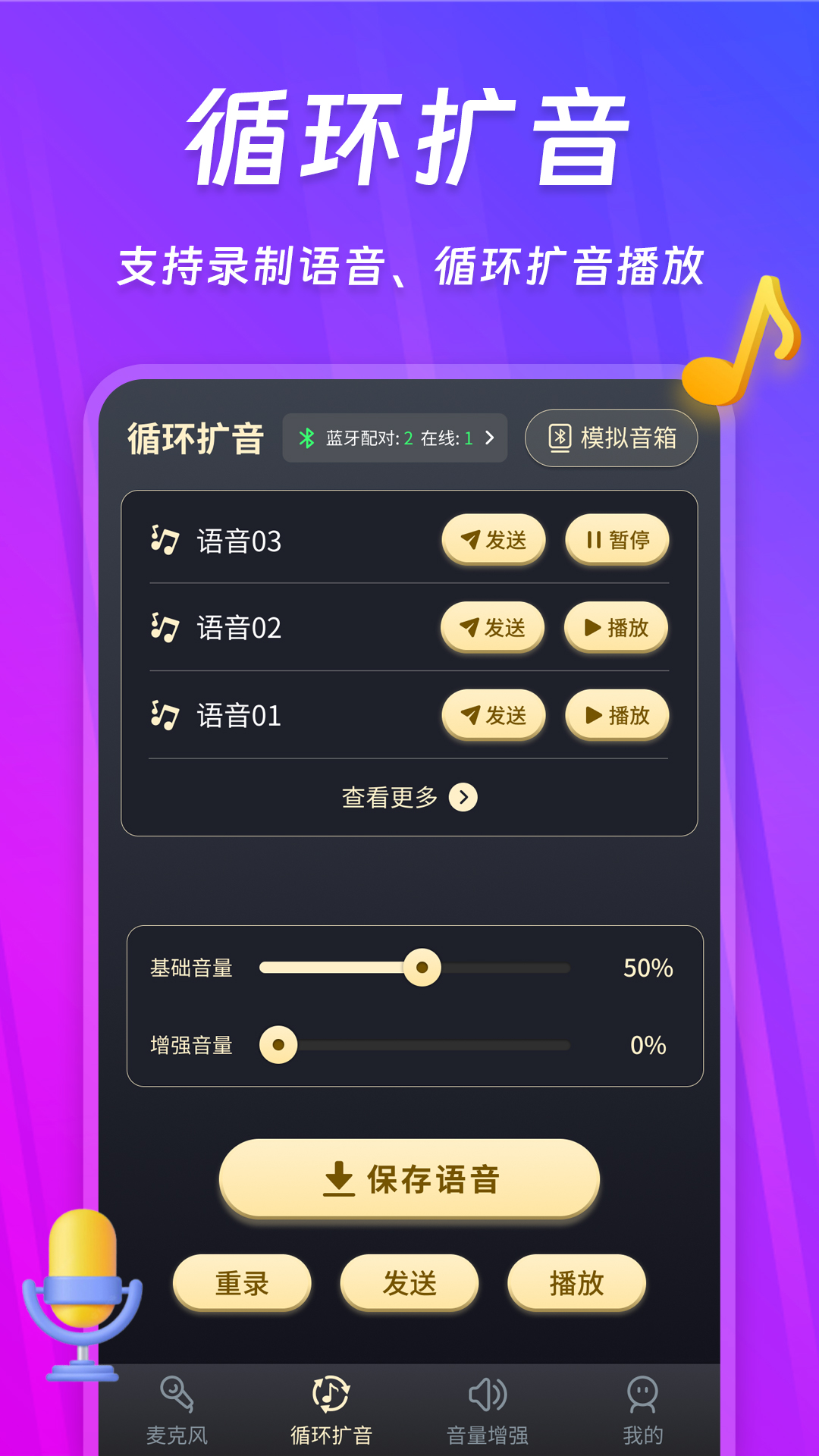Open Bluetooth pairing details via the chevron
The height and width of the screenshot is (1456, 819).
490,437
